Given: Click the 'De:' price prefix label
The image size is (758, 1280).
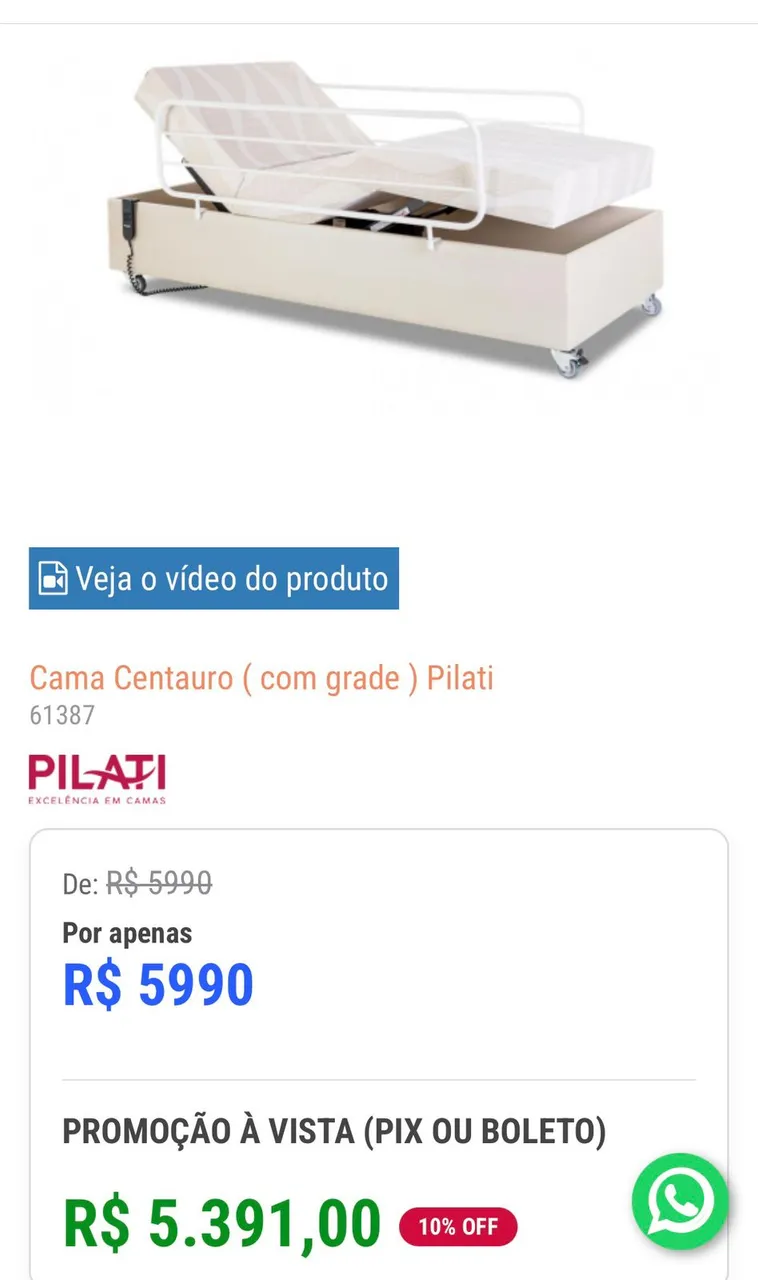Looking at the screenshot, I should pyautogui.click(x=77, y=884).
